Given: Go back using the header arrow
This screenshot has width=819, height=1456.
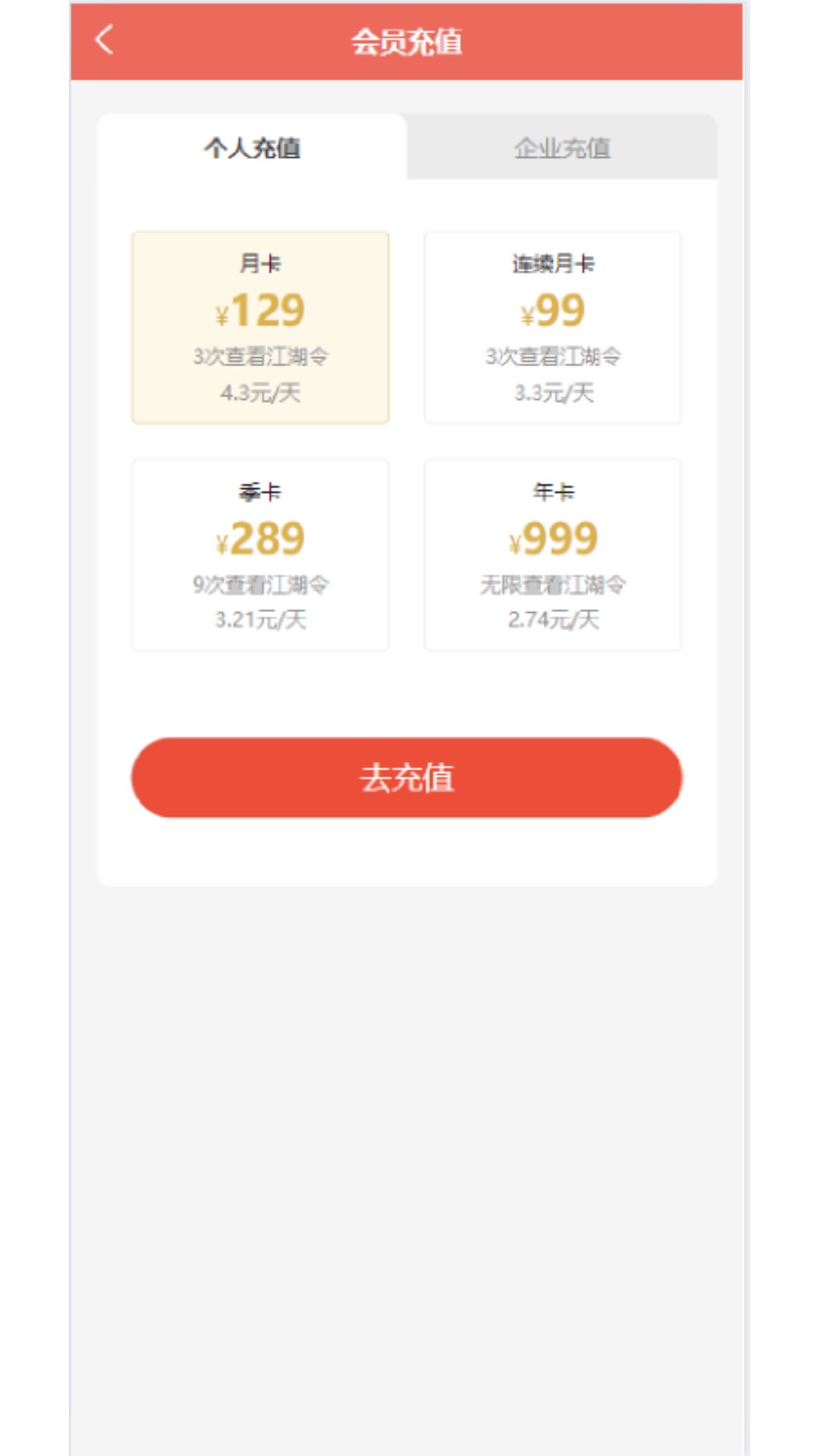Looking at the screenshot, I should pyautogui.click(x=104, y=40).
